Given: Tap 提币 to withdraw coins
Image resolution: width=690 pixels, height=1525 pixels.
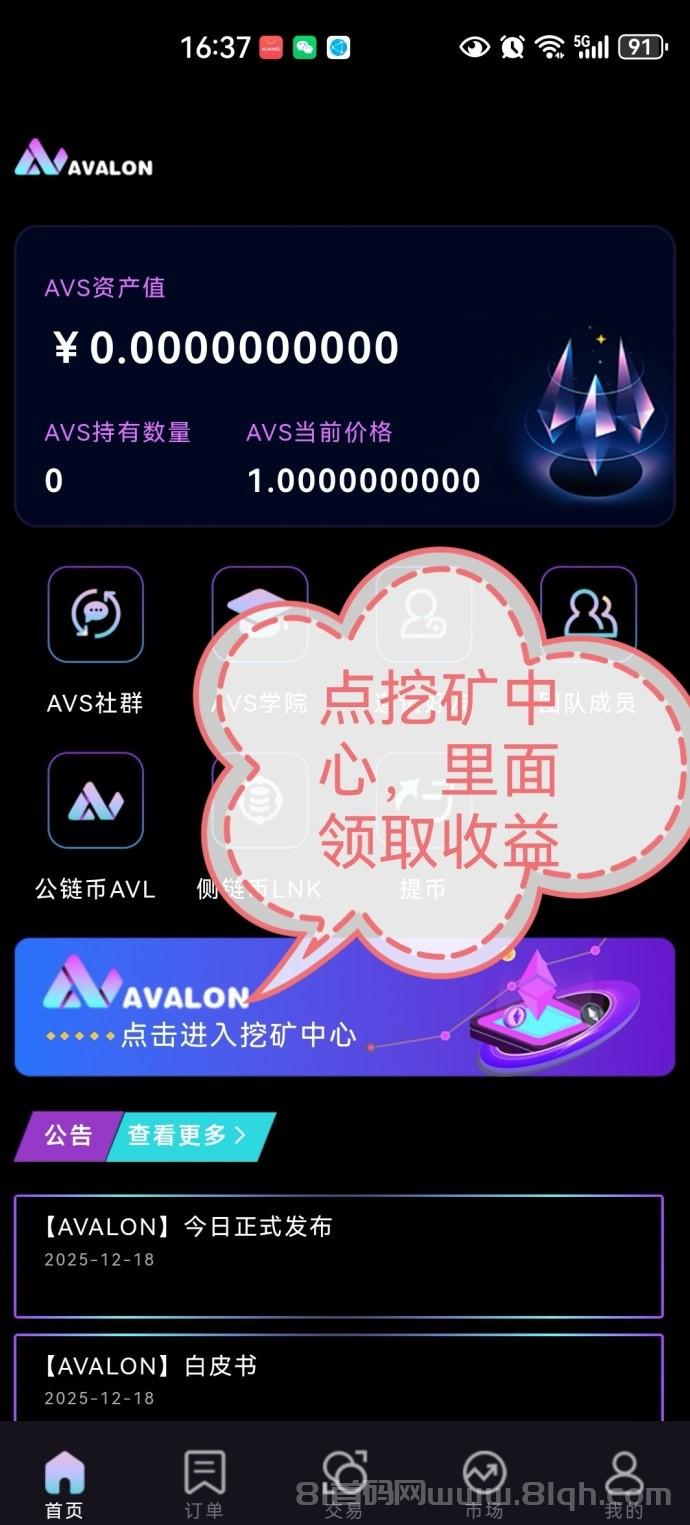Looking at the screenshot, I should [423, 801].
